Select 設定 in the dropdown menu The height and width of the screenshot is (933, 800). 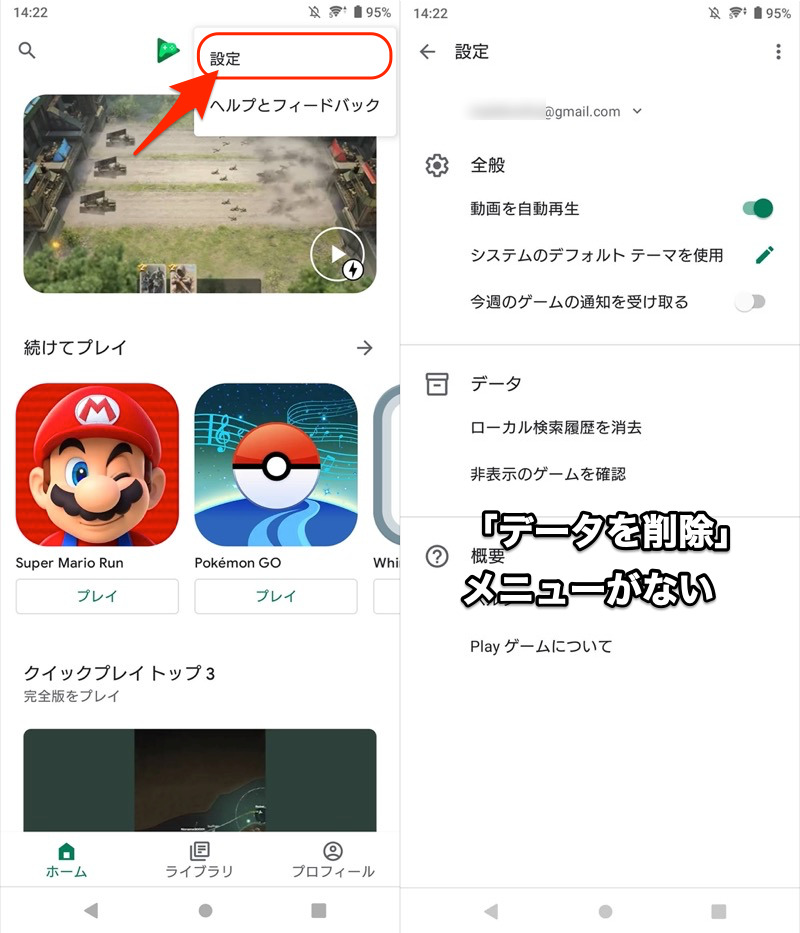tap(292, 58)
